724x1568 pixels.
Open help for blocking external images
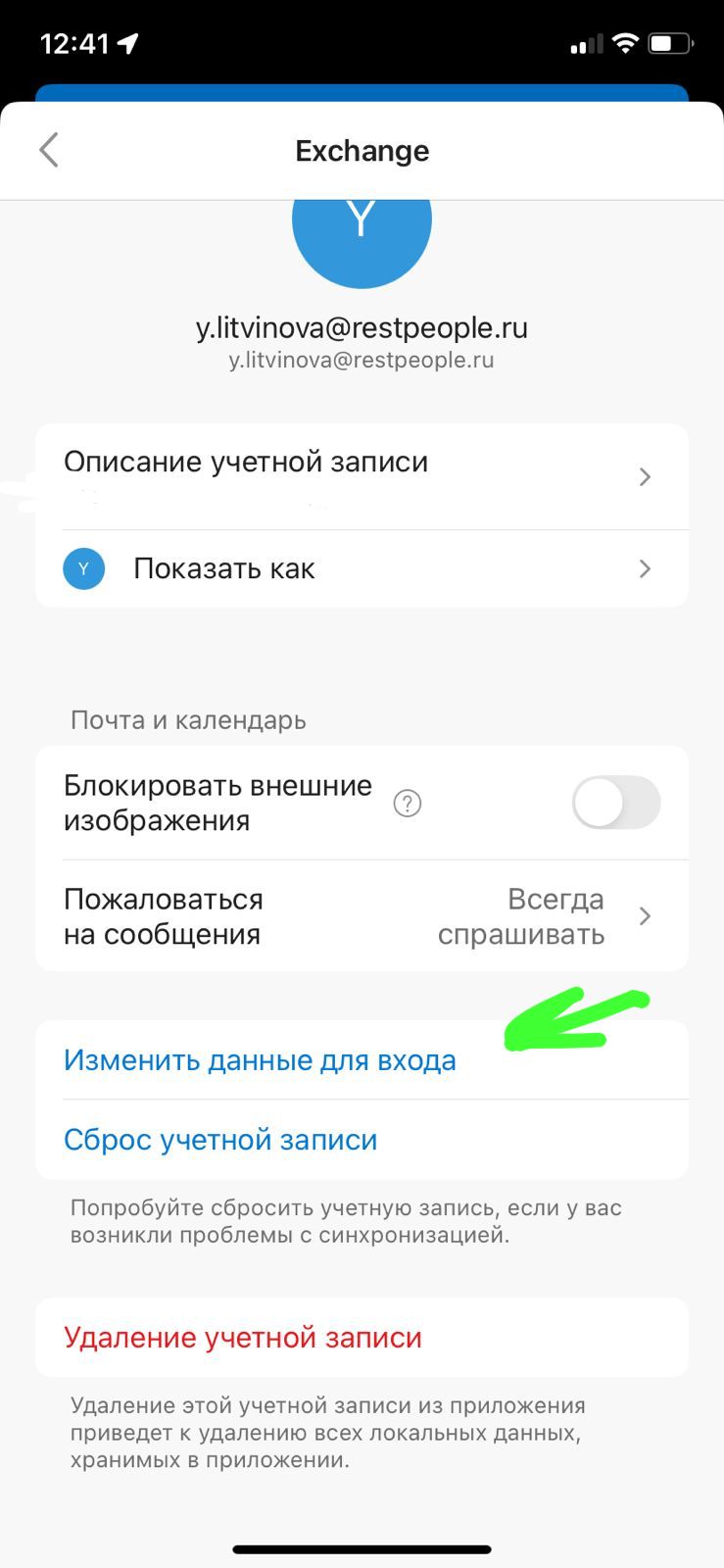point(407,804)
